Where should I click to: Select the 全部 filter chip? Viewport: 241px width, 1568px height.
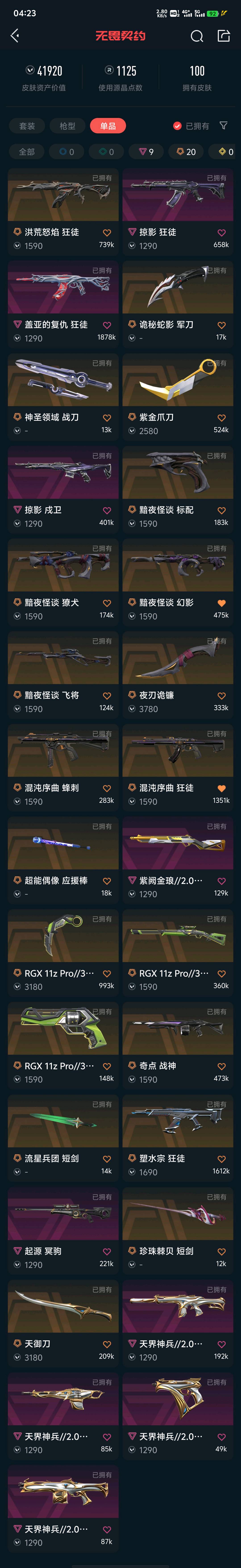27,151
